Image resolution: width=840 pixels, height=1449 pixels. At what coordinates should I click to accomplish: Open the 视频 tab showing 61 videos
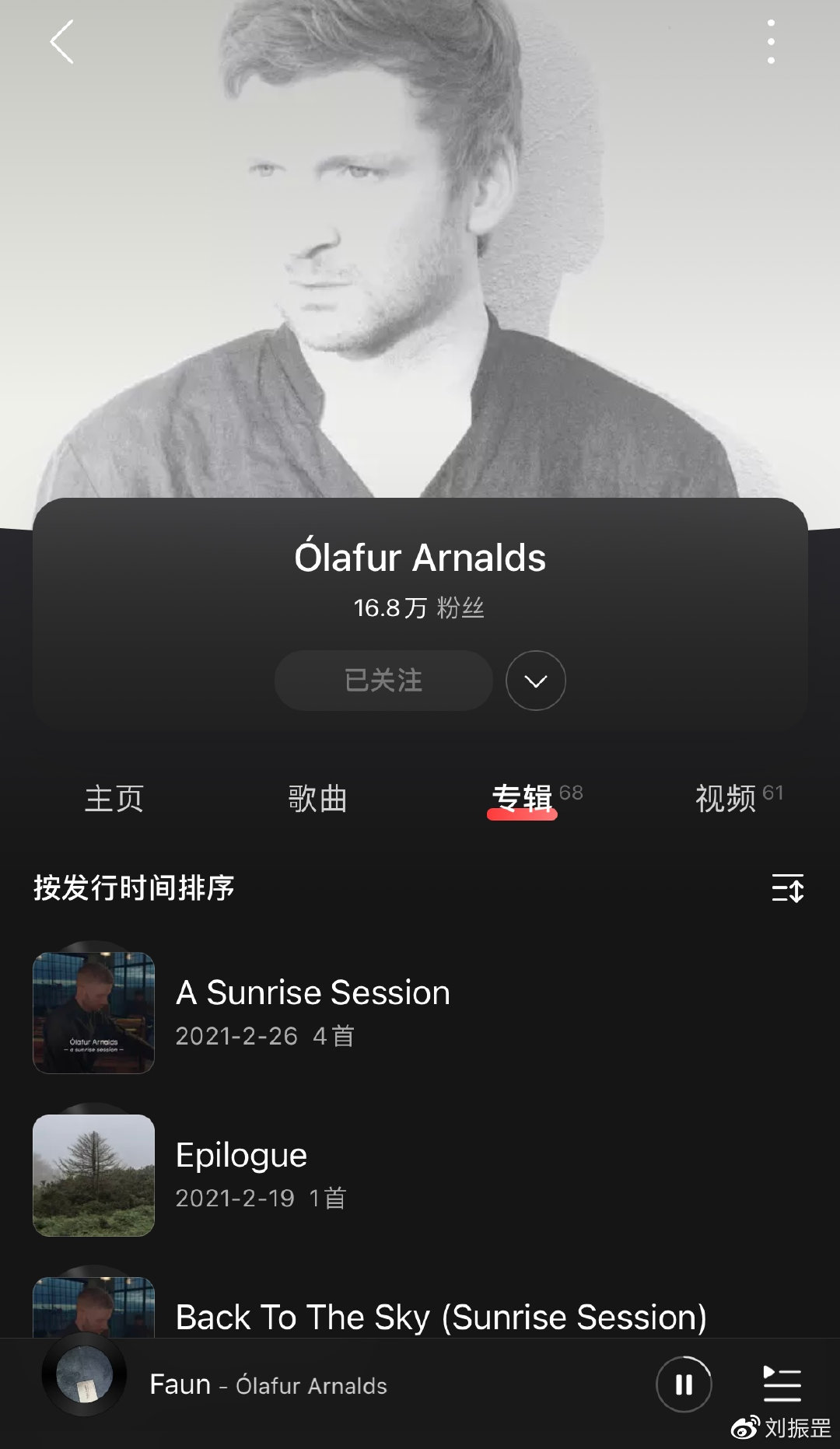726,799
